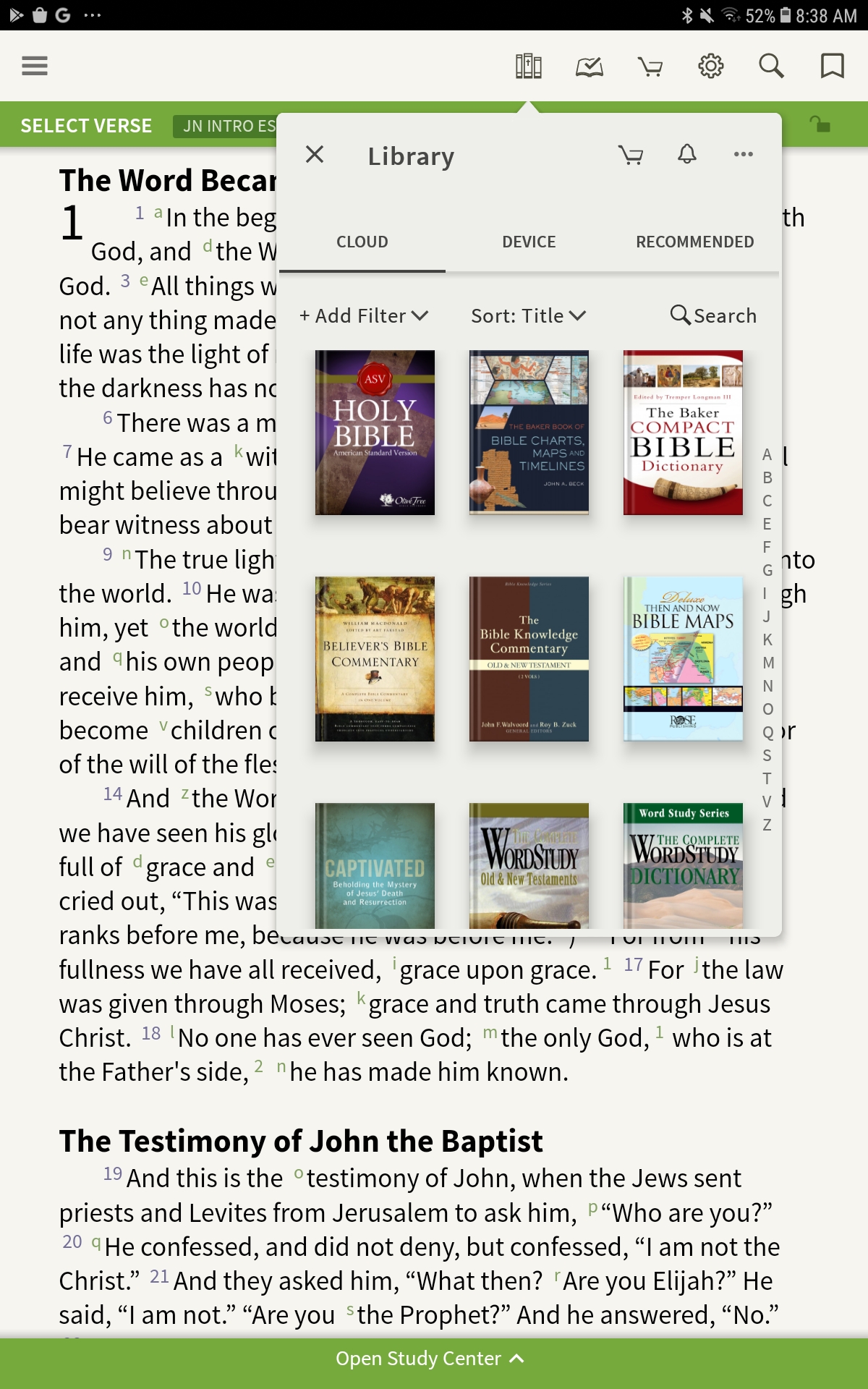
Task: Open the shopping cart in Library header
Action: point(631,154)
